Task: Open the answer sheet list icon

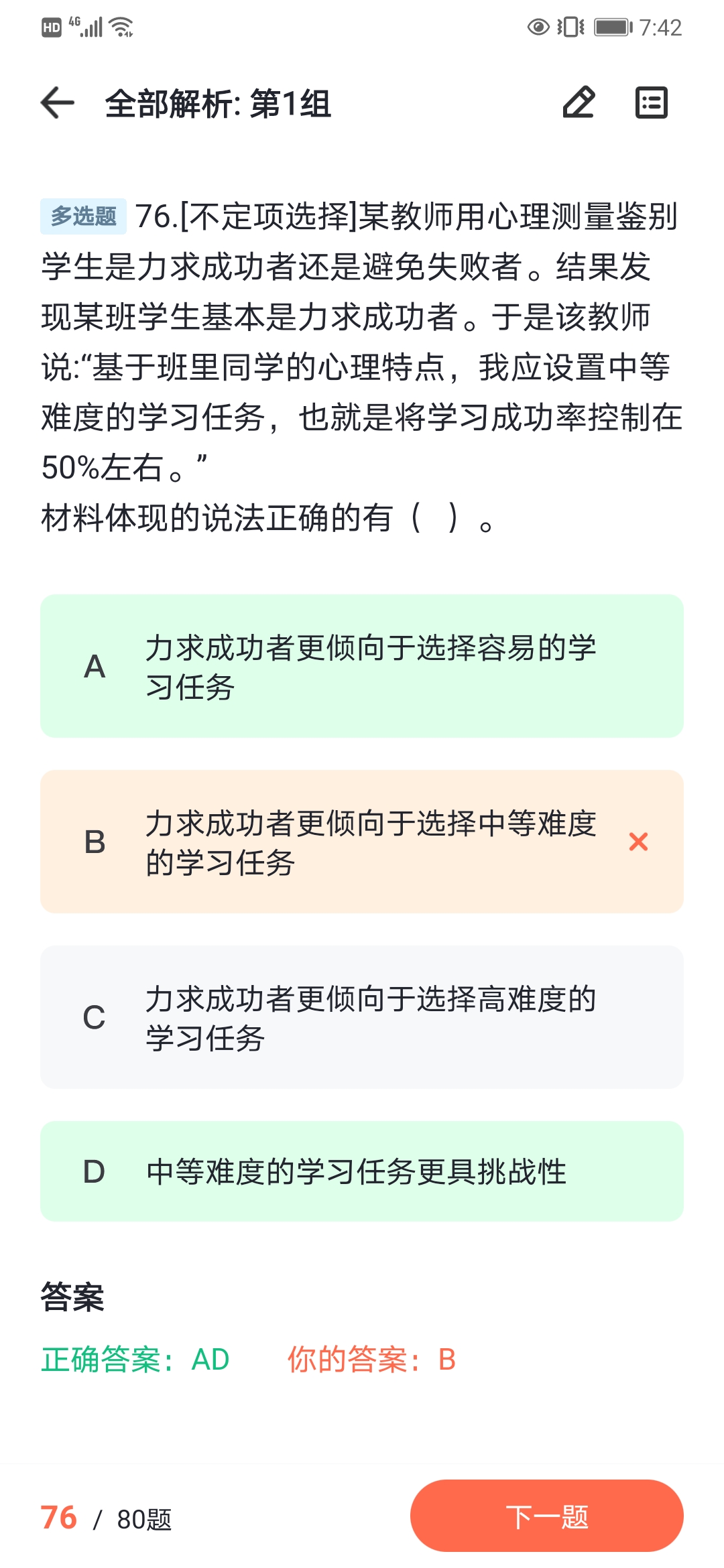Action: (x=652, y=103)
